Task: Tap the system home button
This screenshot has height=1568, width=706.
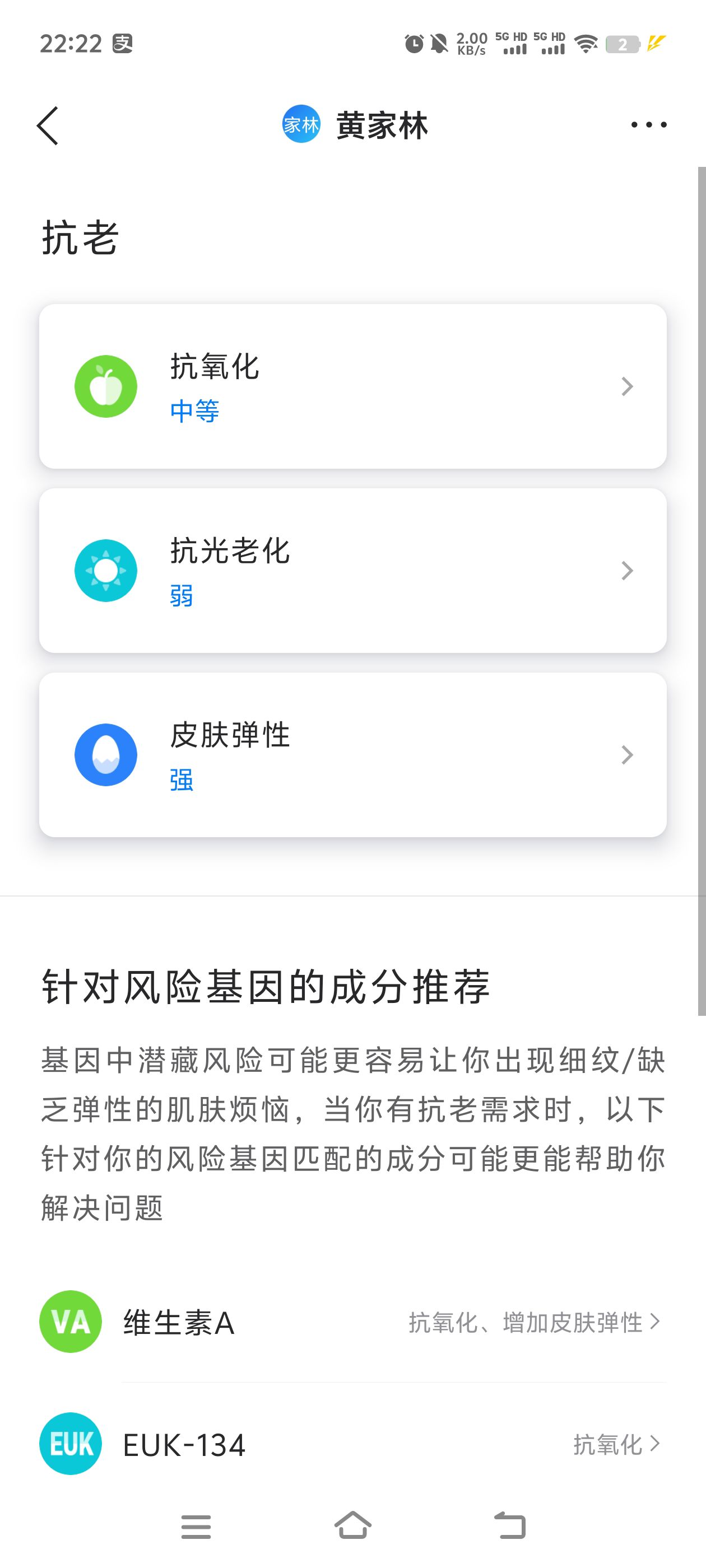Action: (x=354, y=1527)
